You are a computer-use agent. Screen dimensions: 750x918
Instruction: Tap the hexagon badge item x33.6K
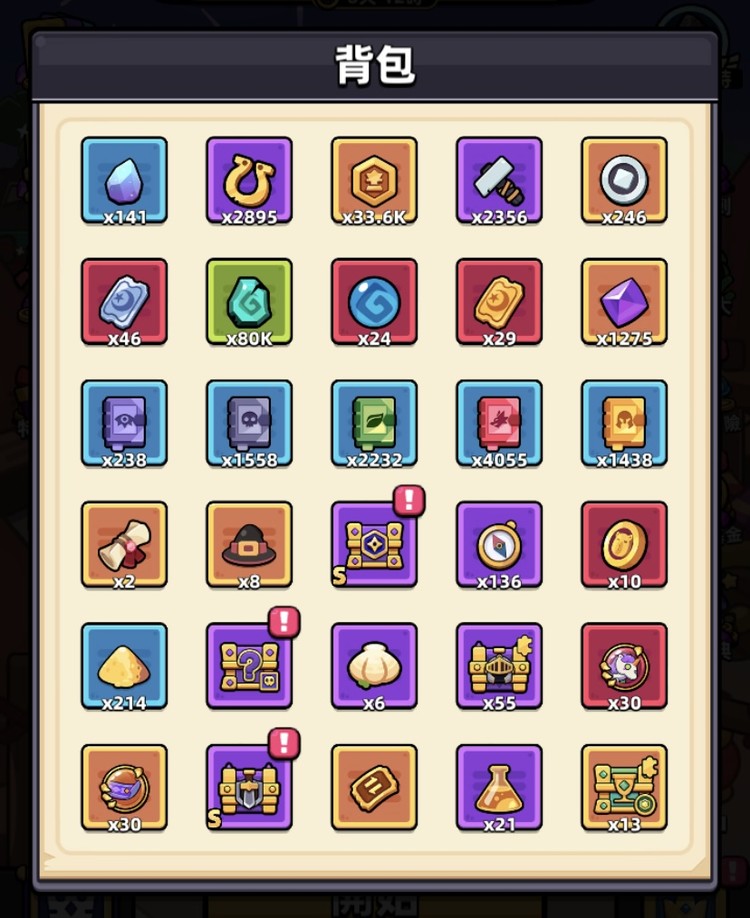(x=374, y=180)
